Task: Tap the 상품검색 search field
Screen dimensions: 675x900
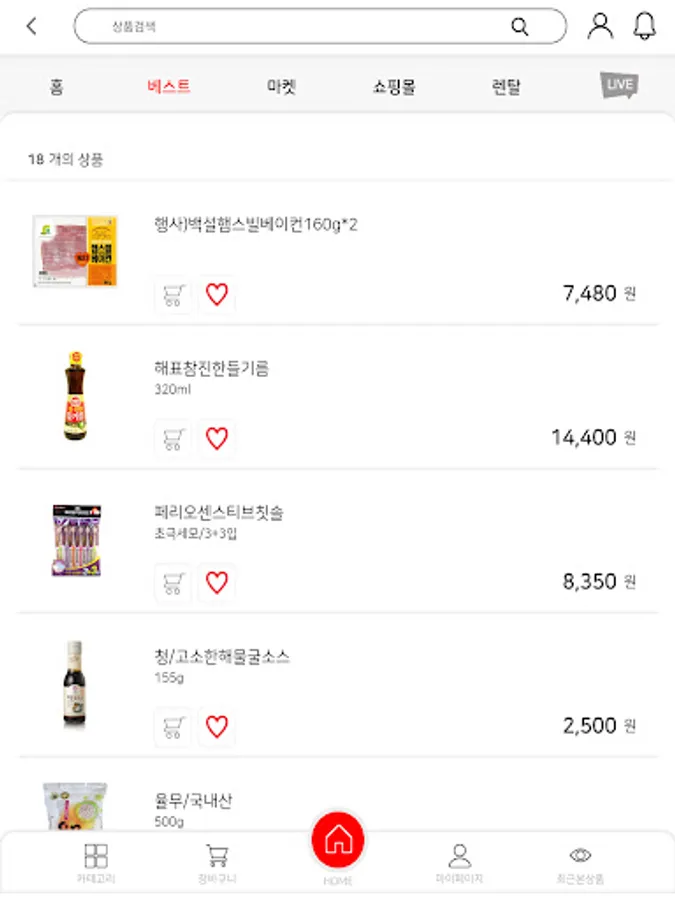Action: (300, 27)
